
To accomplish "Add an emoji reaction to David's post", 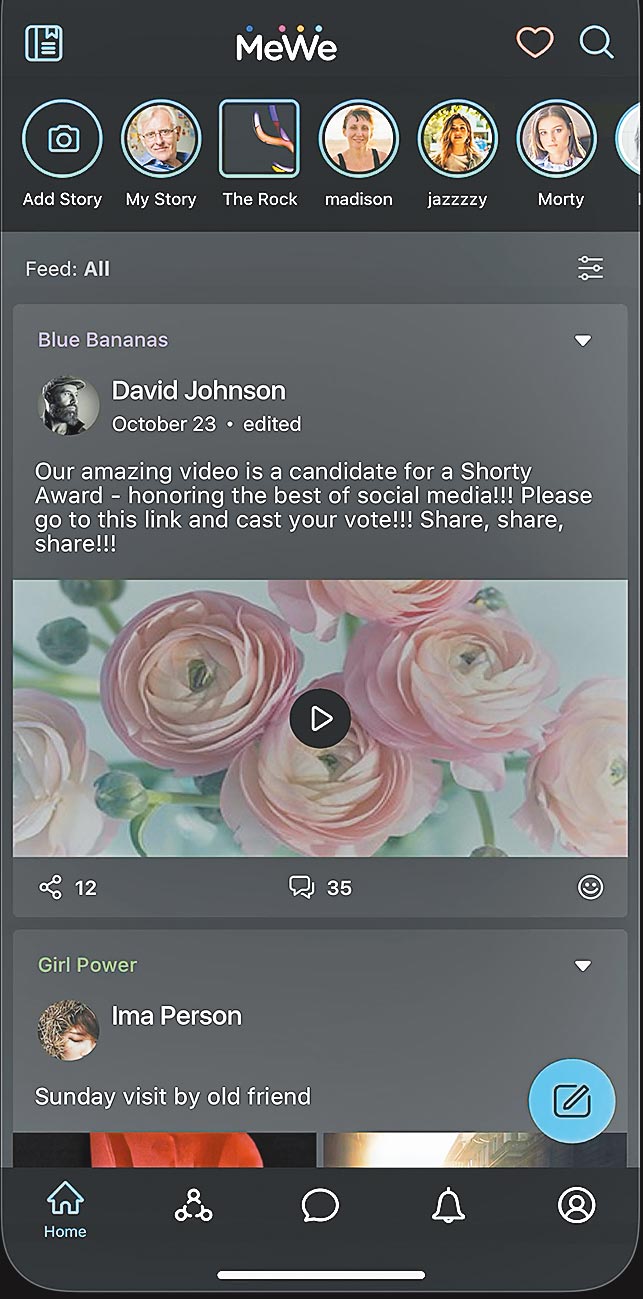I will (x=591, y=887).
